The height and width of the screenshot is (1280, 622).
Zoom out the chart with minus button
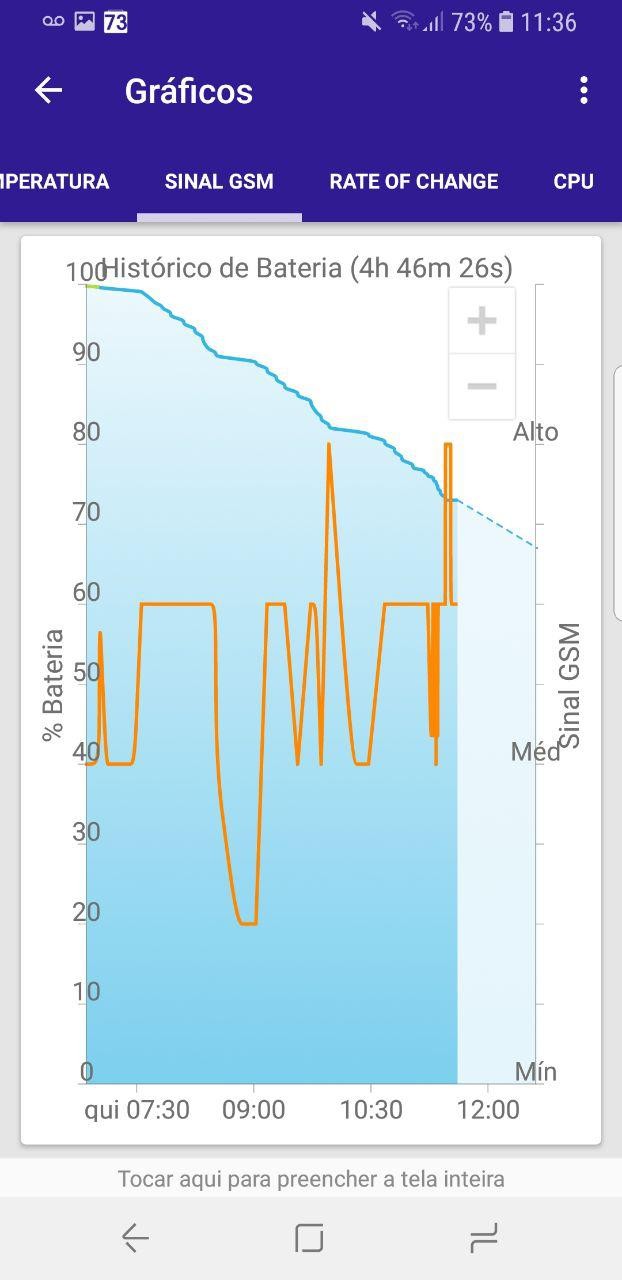pos(482,386)
